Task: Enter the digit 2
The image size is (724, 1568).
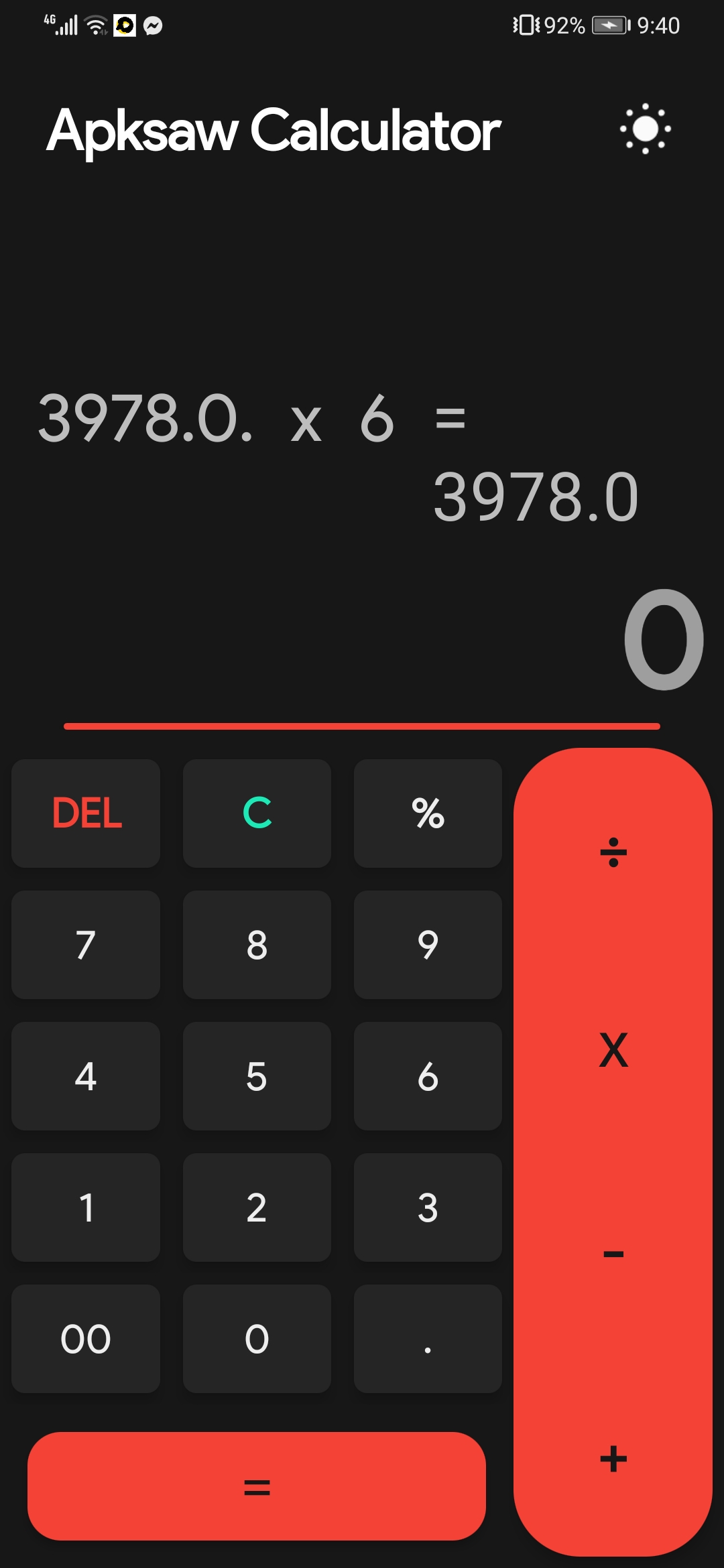Action: tap(257, 1207)
